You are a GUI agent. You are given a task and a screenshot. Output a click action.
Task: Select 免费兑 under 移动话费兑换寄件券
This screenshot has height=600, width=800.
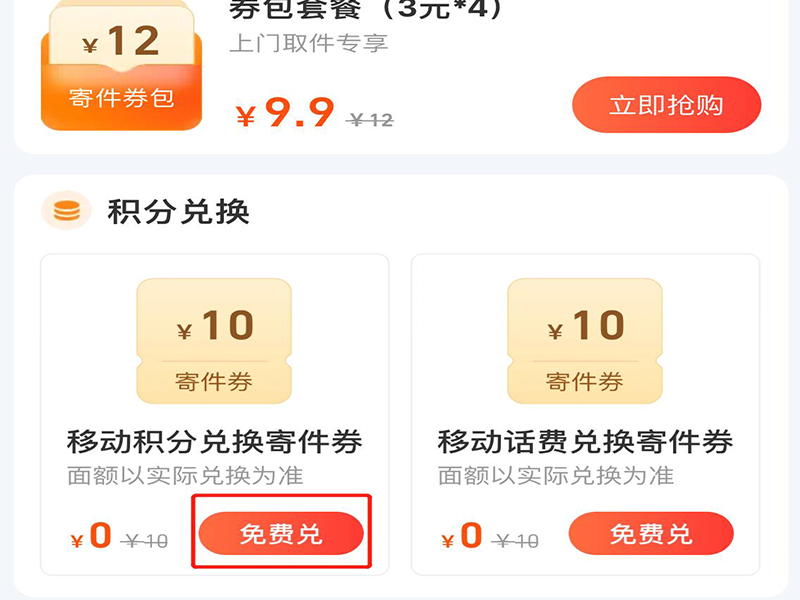[651, 534]
